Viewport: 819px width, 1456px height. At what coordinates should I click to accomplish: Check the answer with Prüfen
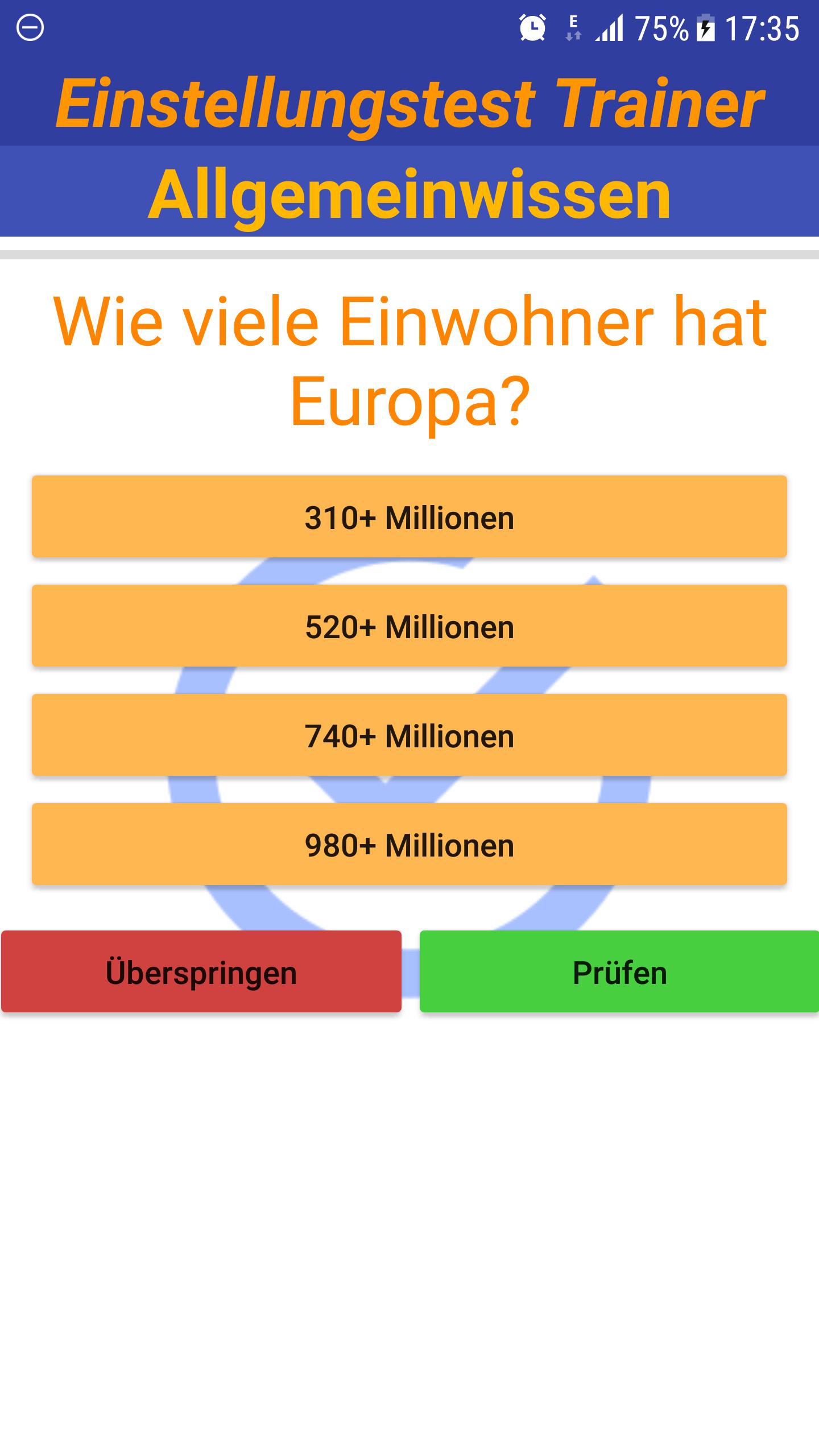point(619,971)
